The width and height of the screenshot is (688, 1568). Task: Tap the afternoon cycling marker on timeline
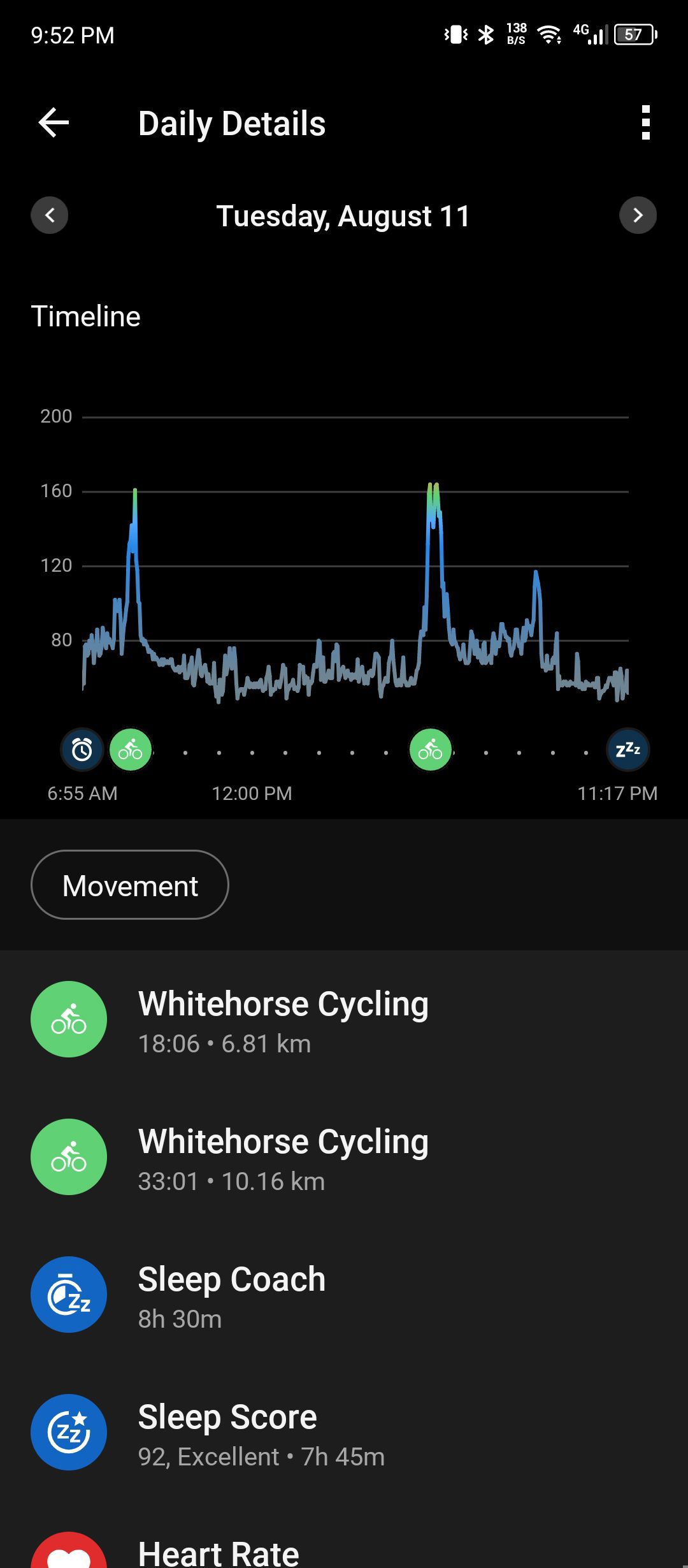(x=431, y=750)
